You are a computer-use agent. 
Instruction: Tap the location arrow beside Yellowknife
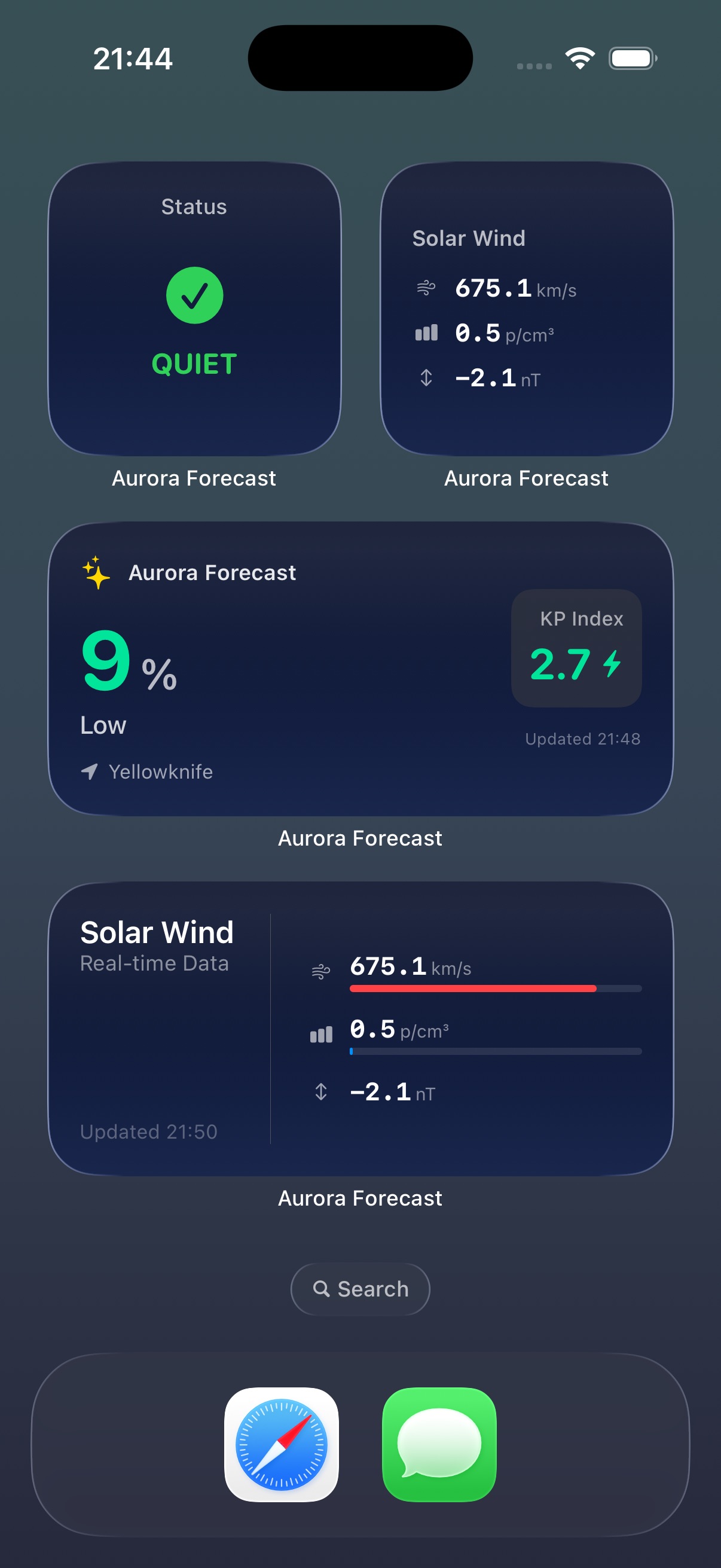click(x=89, y=771)
